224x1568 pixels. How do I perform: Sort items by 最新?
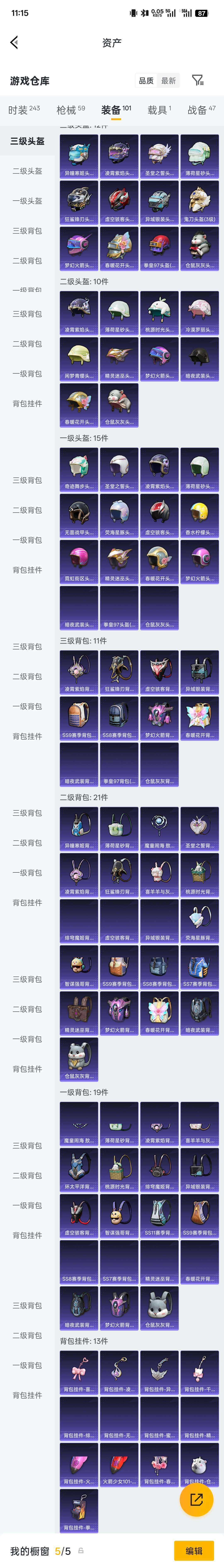(x=169, y=80)
